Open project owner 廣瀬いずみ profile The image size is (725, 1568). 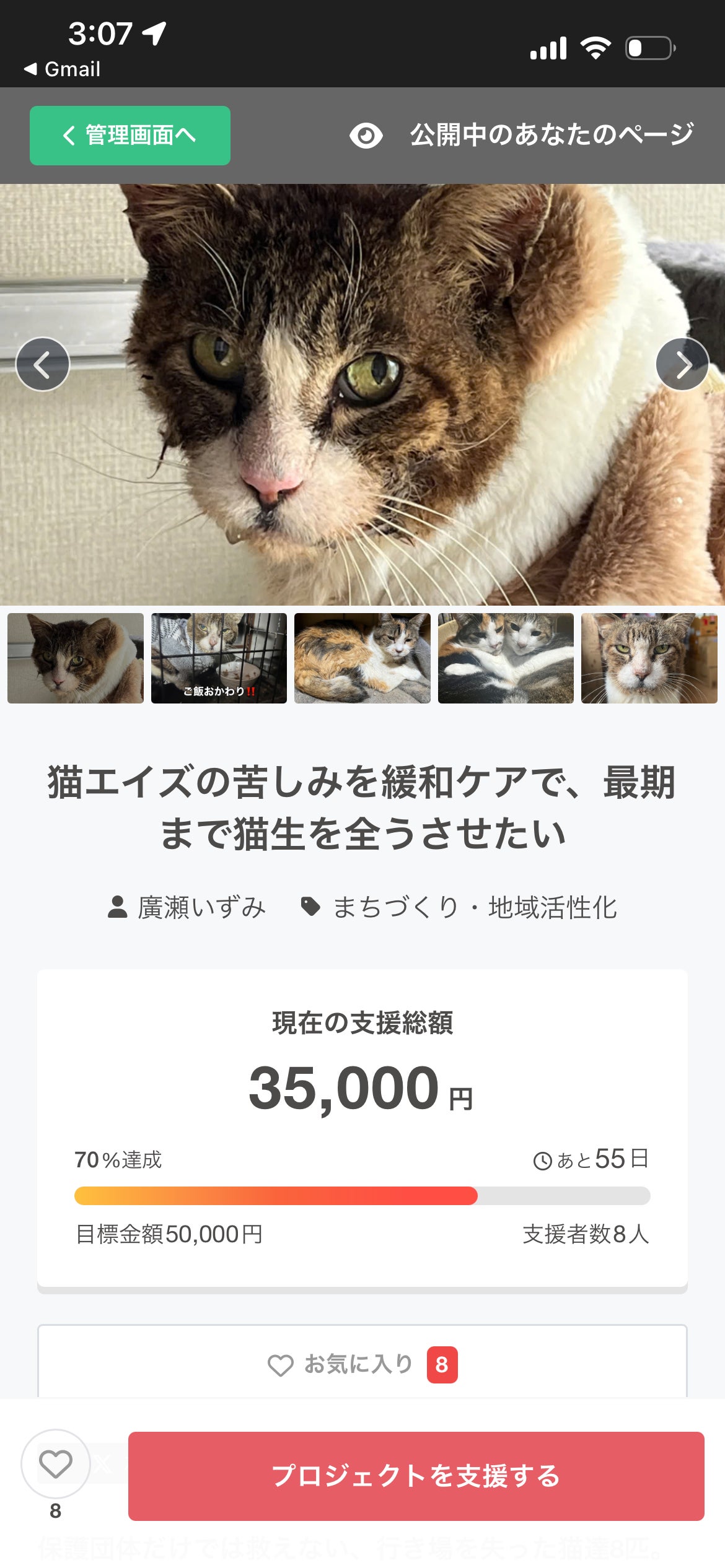187,907
